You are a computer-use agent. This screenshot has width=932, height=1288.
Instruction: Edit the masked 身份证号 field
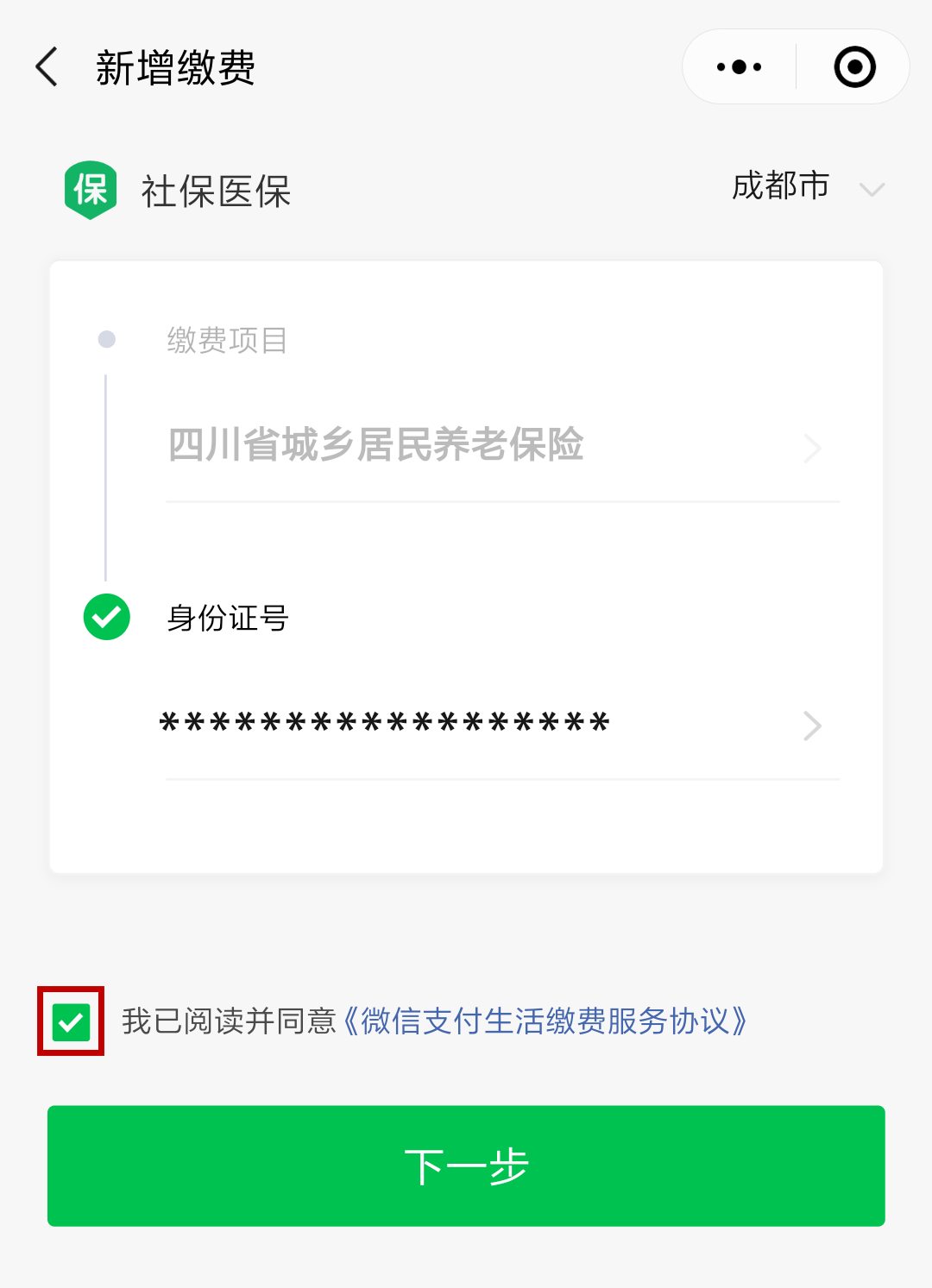pyautogui.click(x=494, y=723)
